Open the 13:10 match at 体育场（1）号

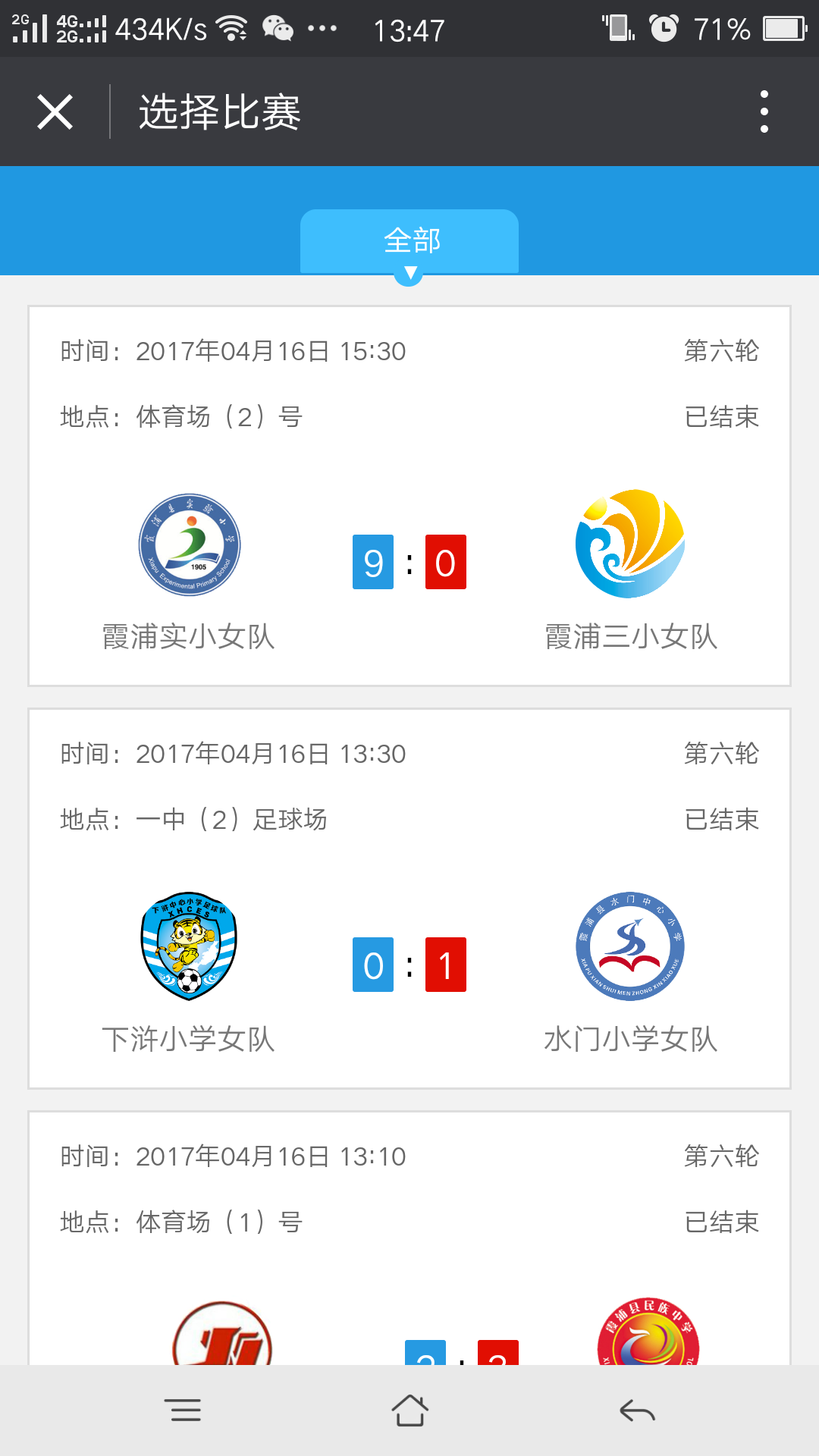coord(409,1238)
